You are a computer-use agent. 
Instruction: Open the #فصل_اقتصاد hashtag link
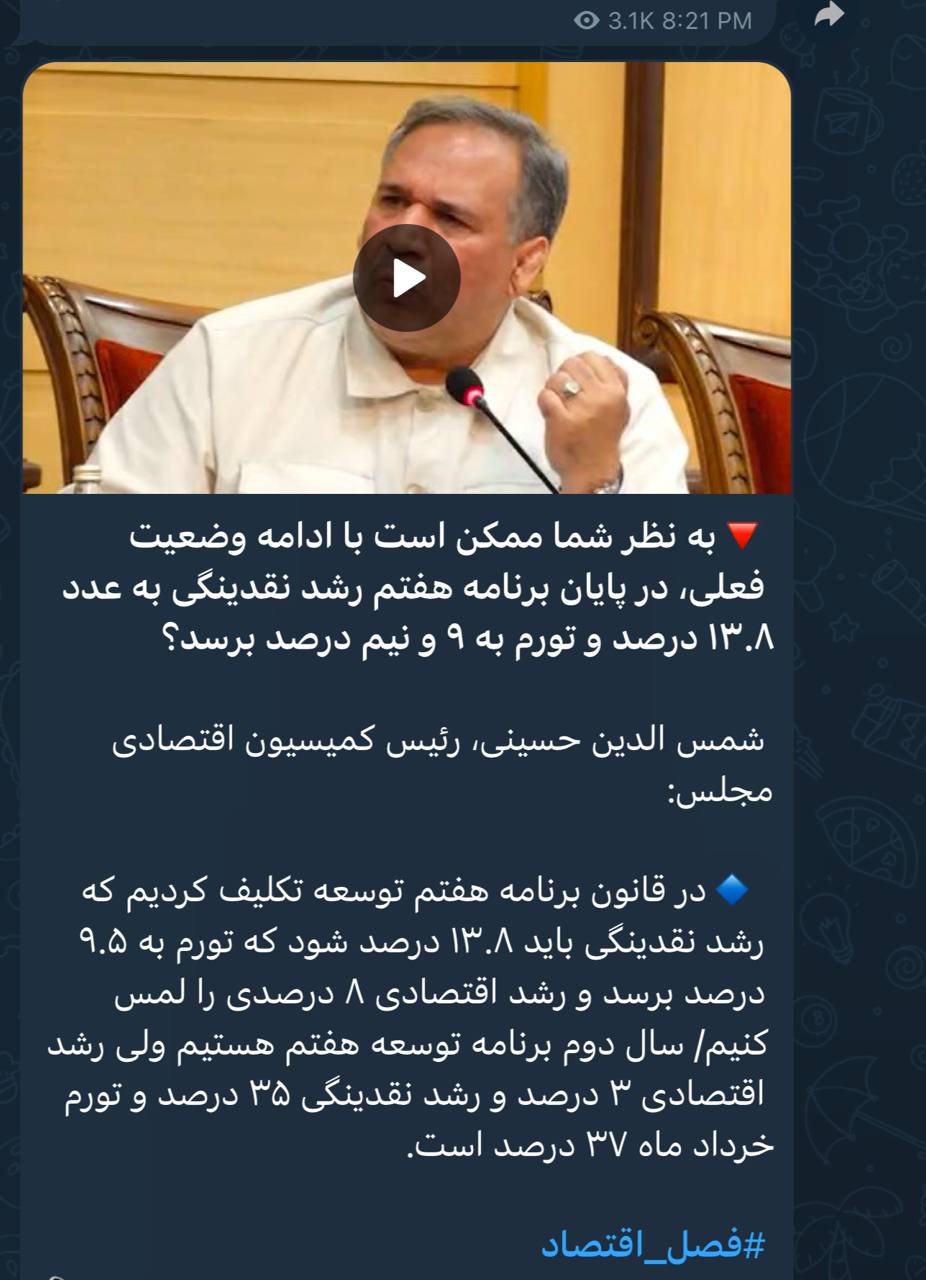[652, 1245]
